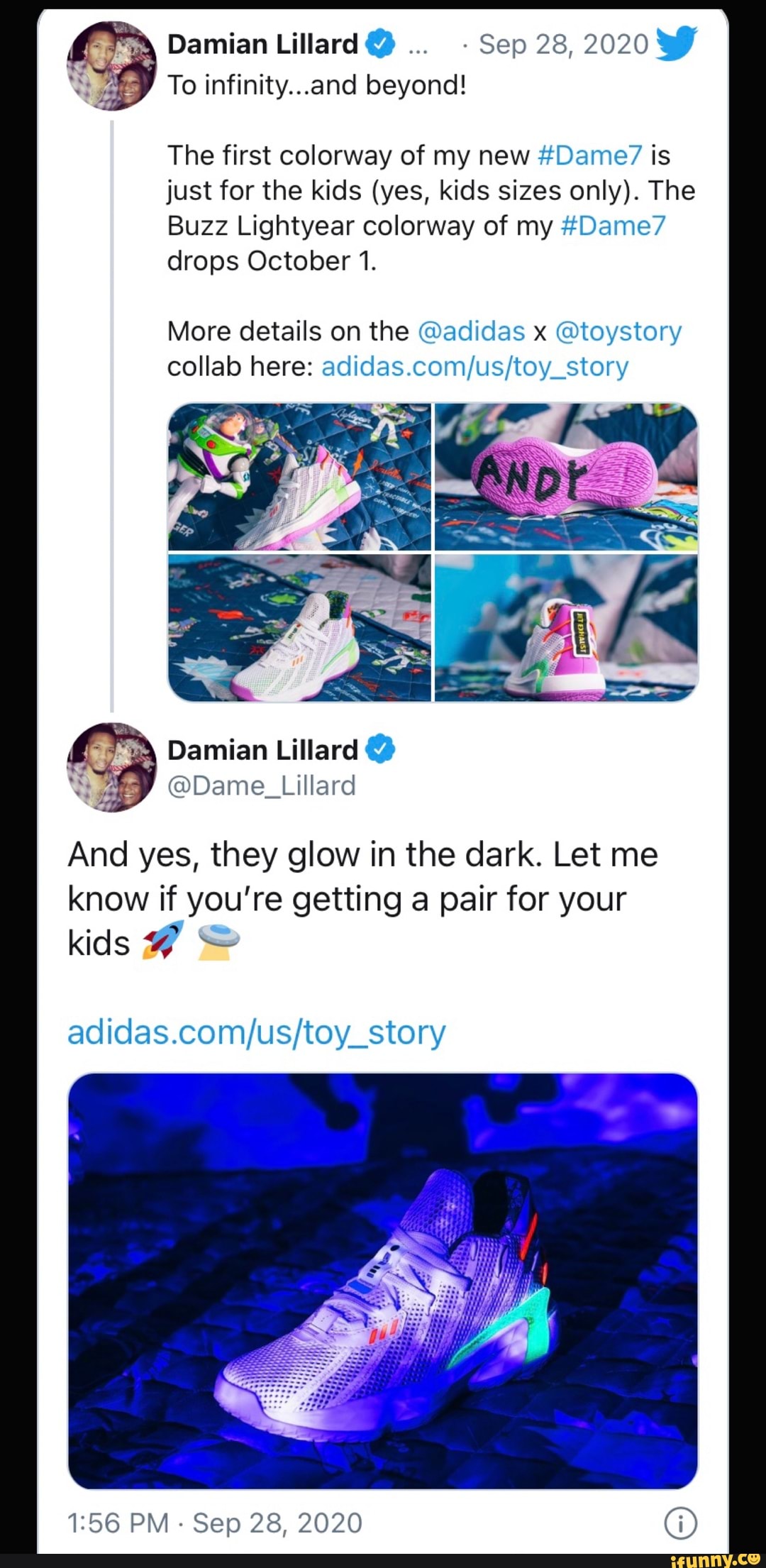This screenshot has width=766, height=1568.
Task: Tap the Sep 28, 2020 date on top tweet
Action: [x=563, y=44]
